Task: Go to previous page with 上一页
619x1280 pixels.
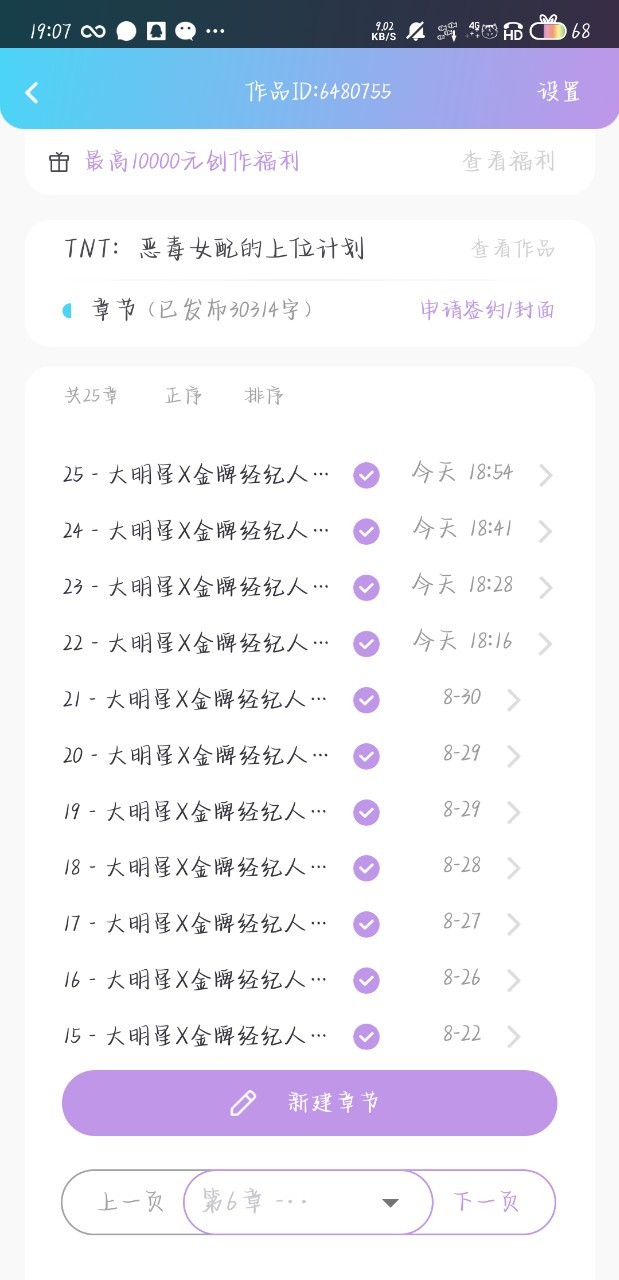Action: point(130,1202)
